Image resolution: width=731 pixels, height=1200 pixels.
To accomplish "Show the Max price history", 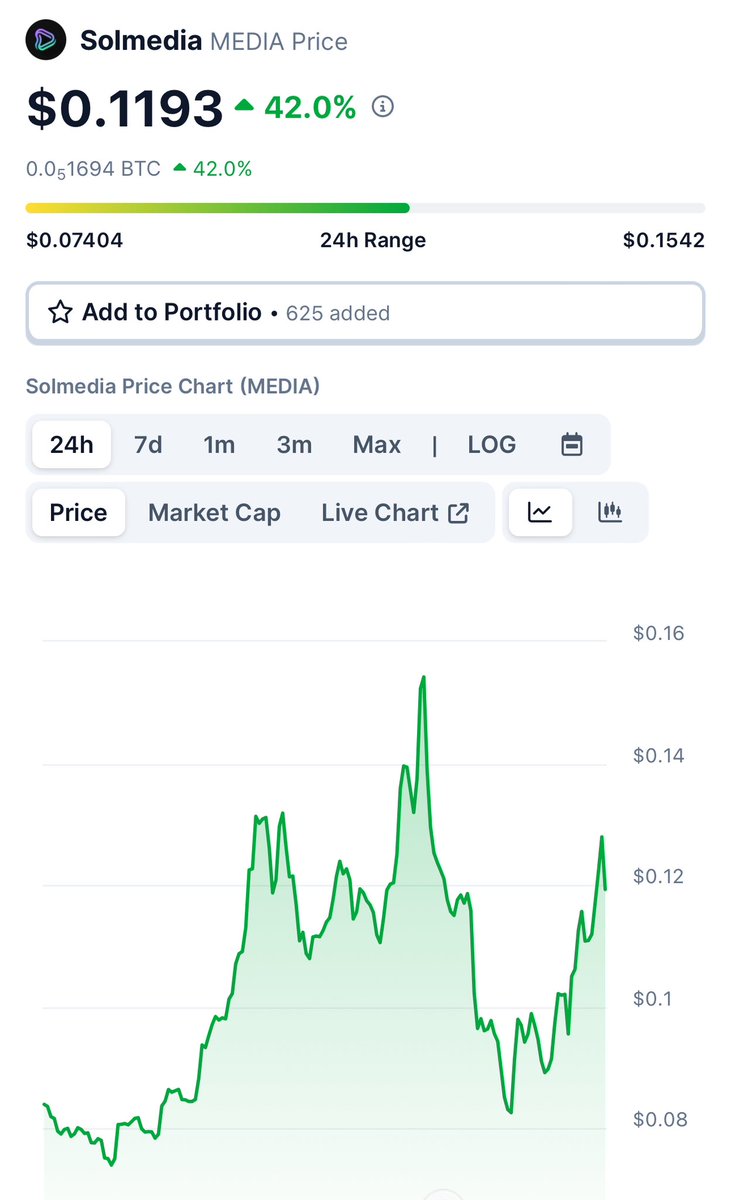I will coord(377,445).
